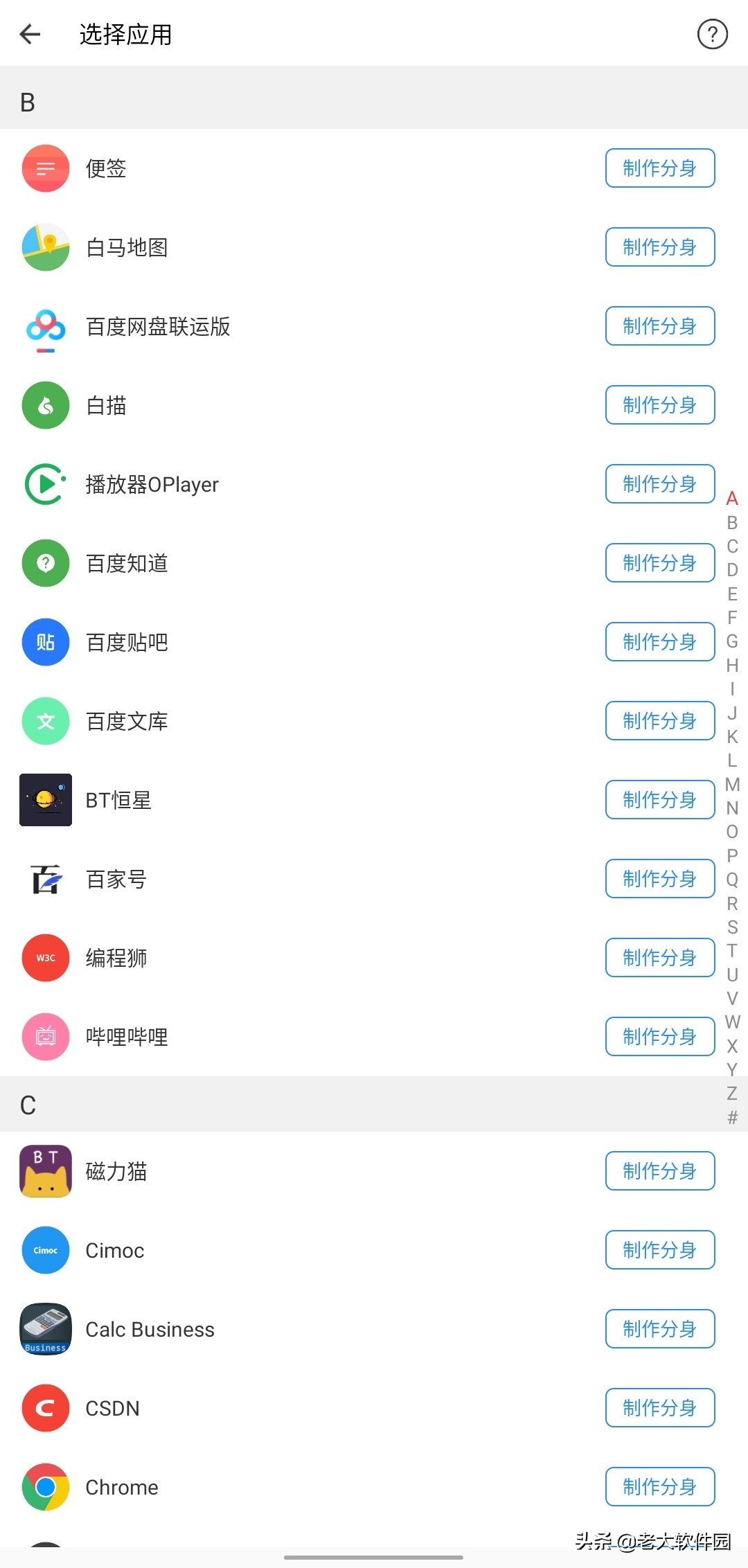Click the Calc Business calculator icon

[x=45, y=1328]
